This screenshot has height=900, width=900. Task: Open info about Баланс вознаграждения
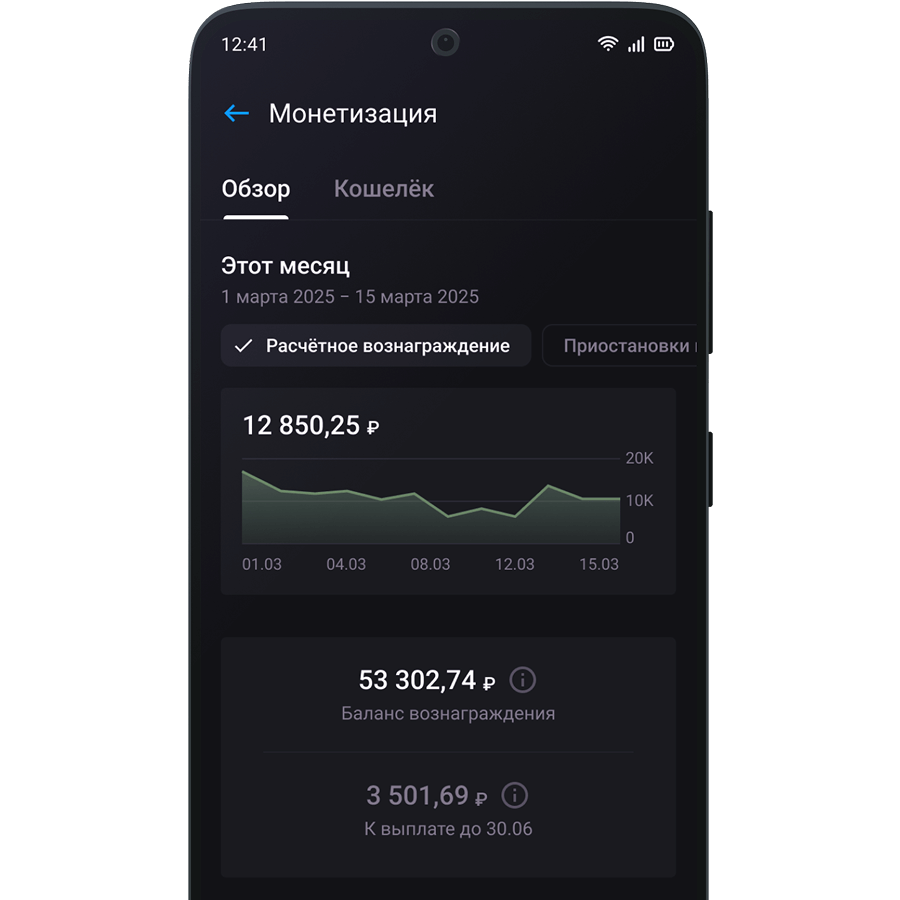(x=522, y=680)
